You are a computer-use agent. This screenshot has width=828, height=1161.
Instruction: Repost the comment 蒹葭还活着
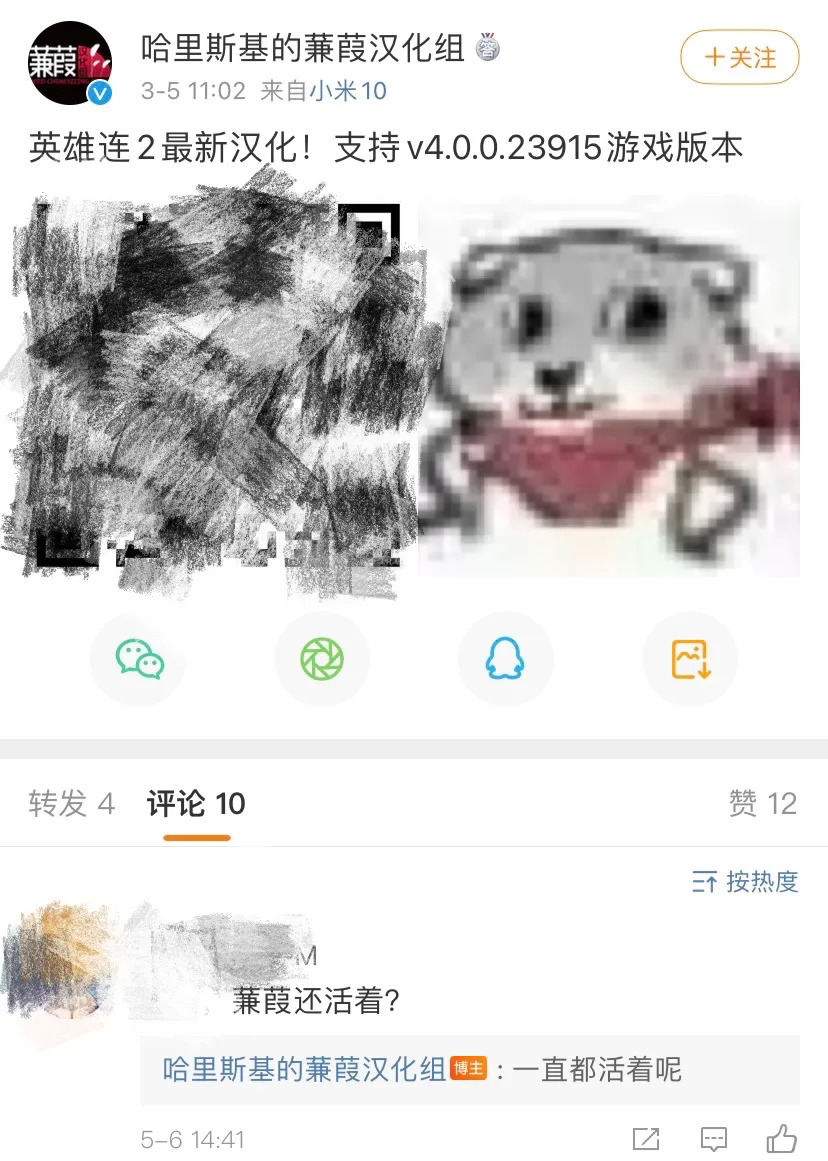click(646, 1139)
